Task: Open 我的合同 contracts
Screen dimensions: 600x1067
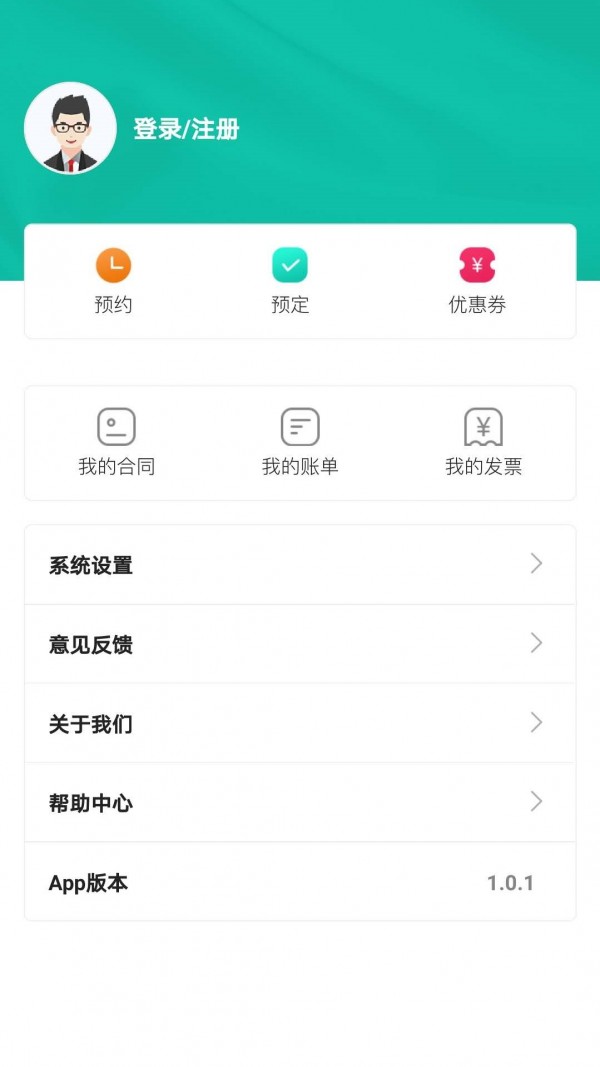Action: (116, 442)
